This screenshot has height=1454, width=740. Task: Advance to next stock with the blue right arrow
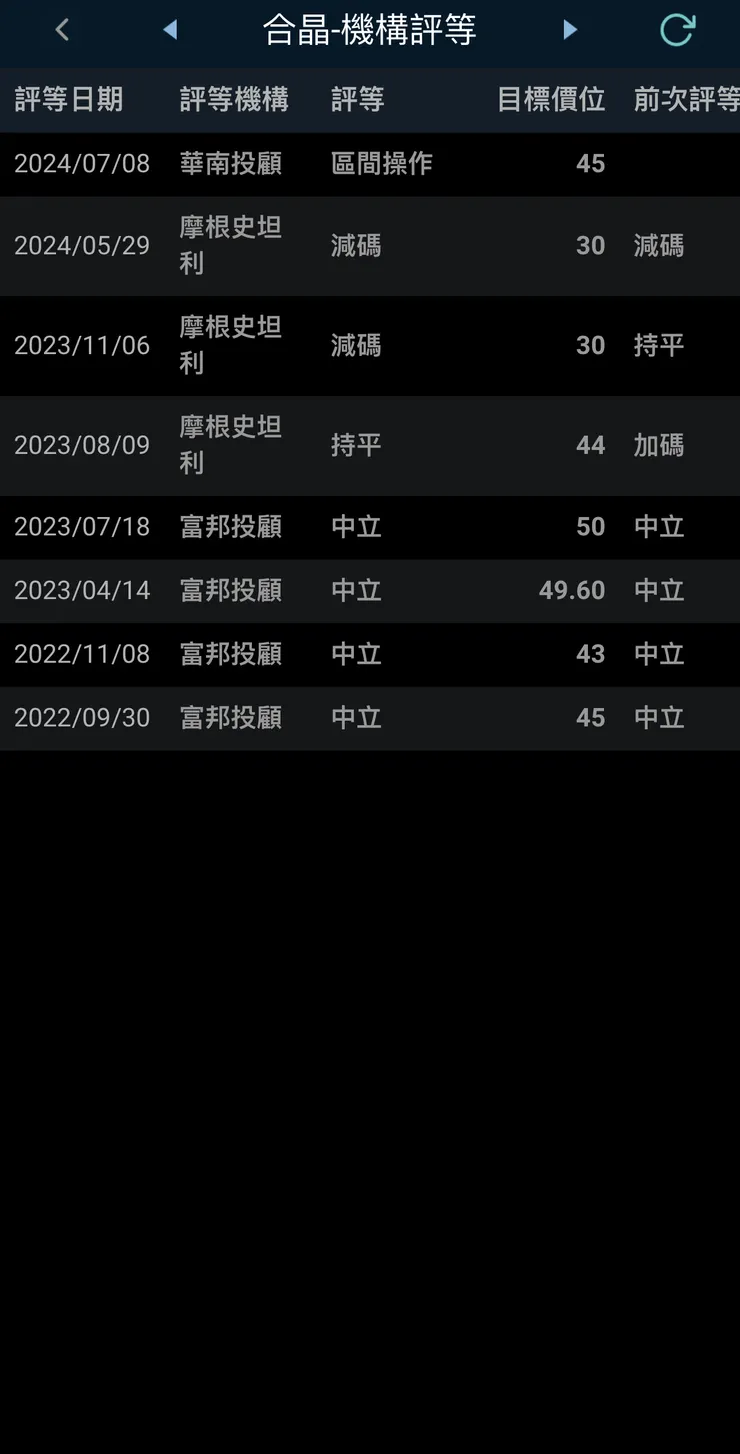point(570,29)
